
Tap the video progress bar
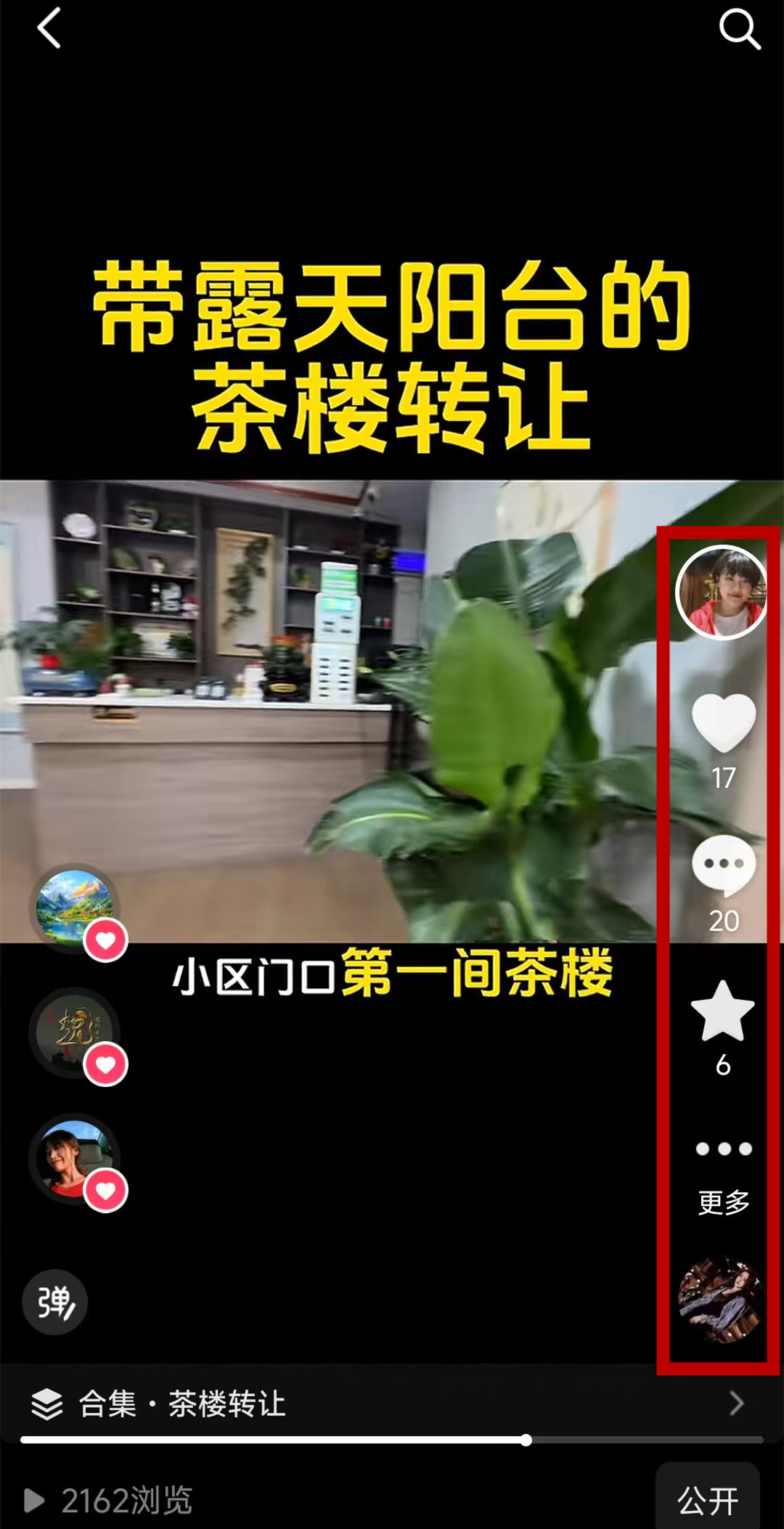pos(392,1440)
